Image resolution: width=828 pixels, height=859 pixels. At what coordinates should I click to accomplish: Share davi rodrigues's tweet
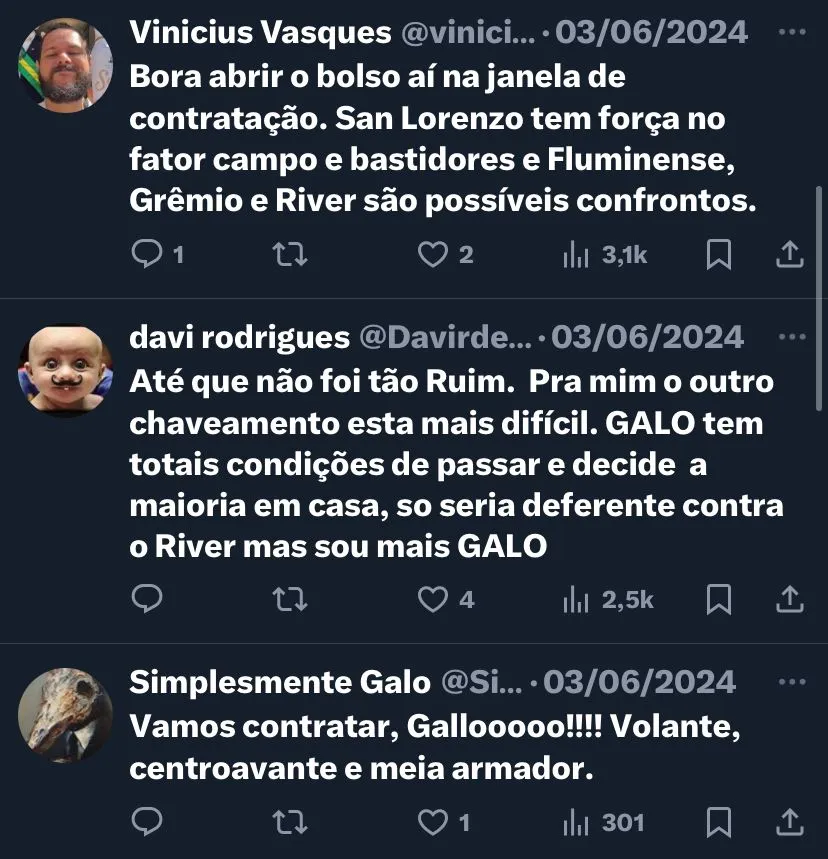(x=790, y=599)
